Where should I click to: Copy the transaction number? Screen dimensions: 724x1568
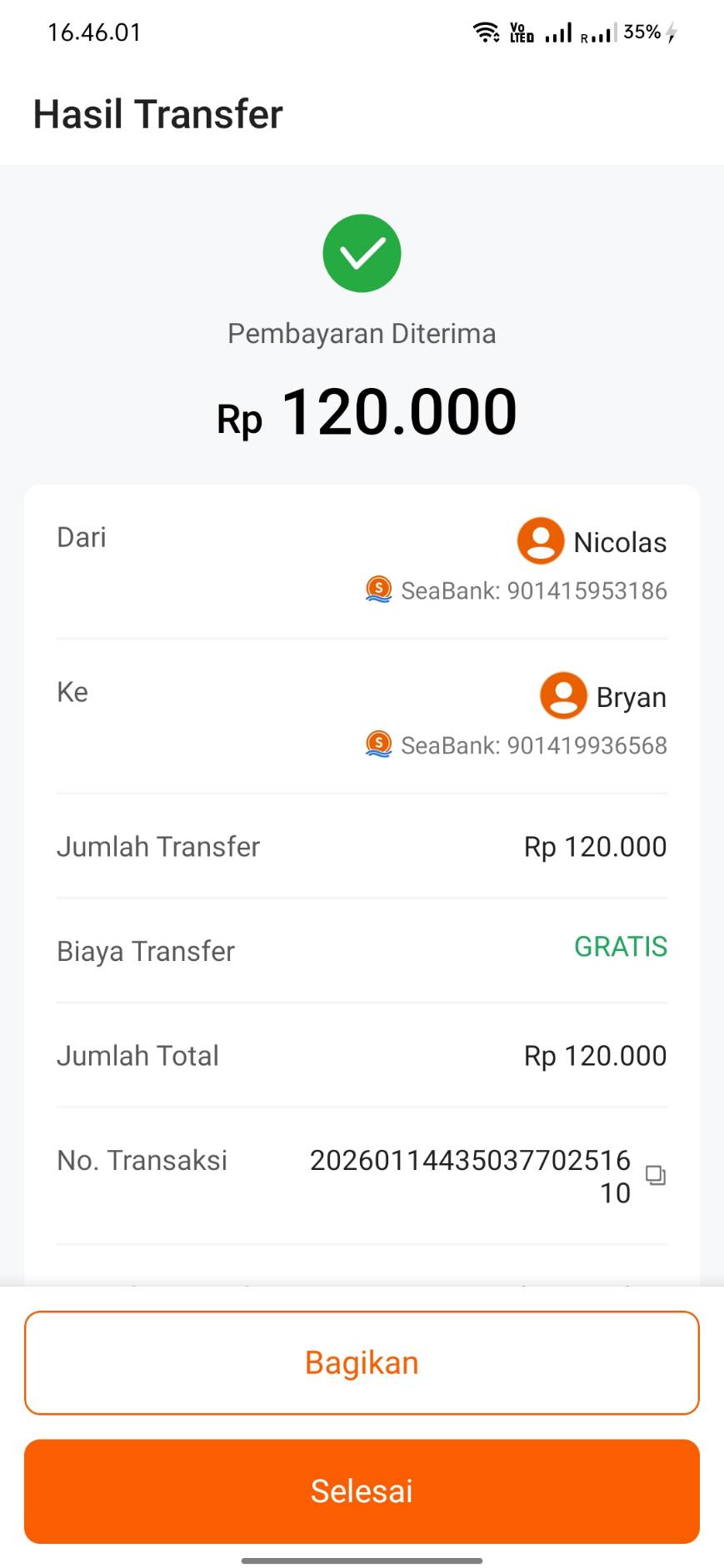pyautogui.click(x=656, y=1175)
